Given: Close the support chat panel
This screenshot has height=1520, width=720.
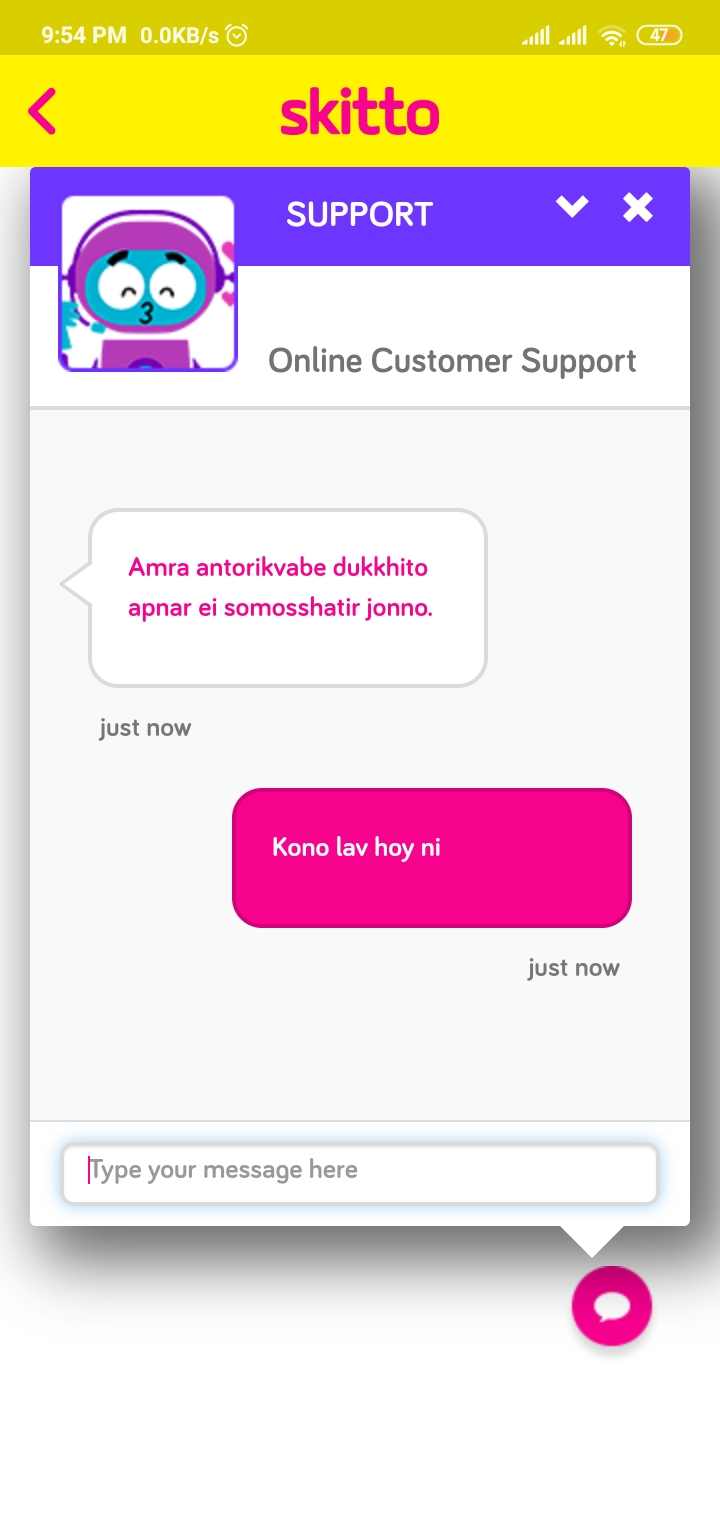Looking at the screenshot, I should point(638,207).
